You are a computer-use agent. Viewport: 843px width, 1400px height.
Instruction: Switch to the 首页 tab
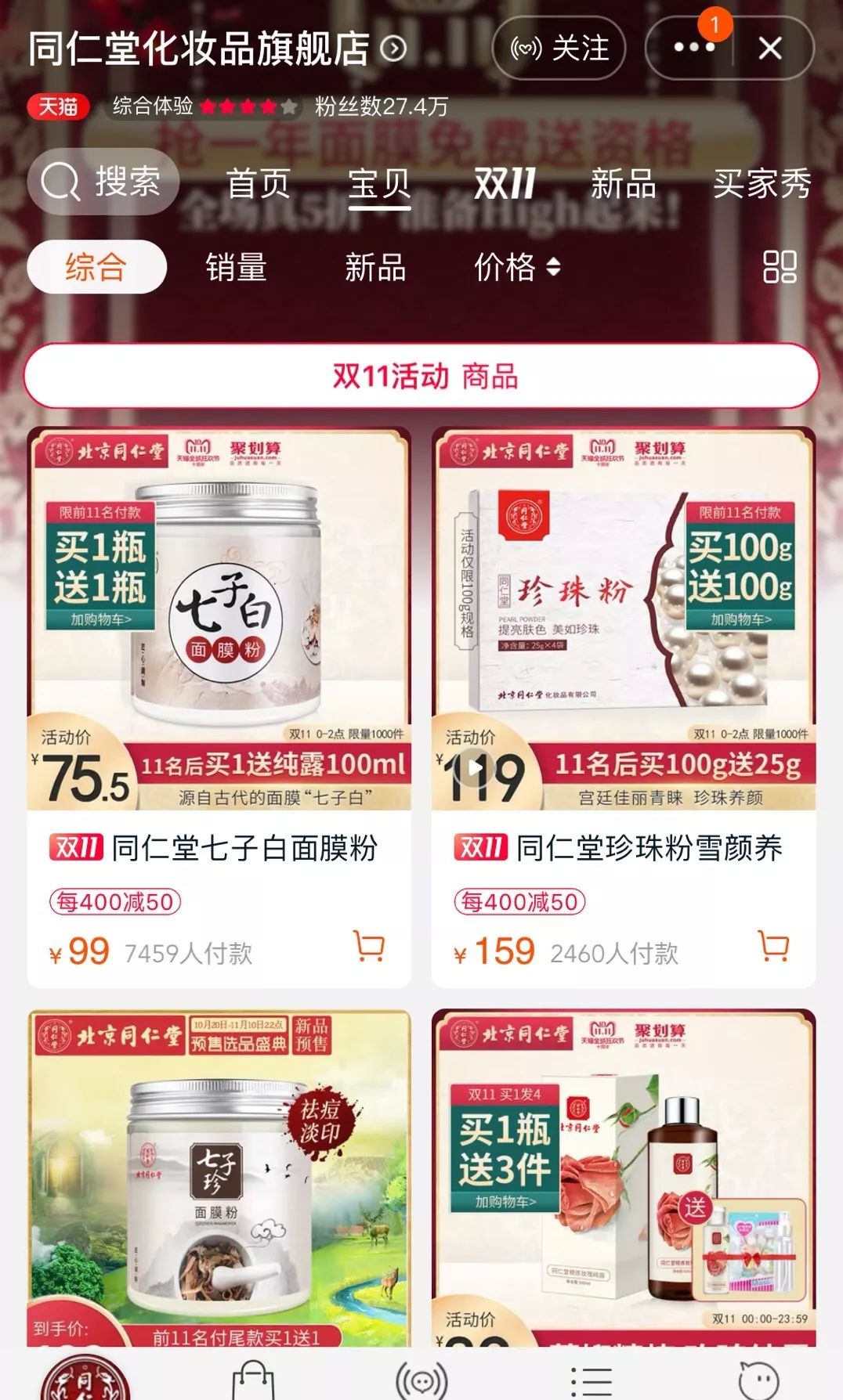258,184
